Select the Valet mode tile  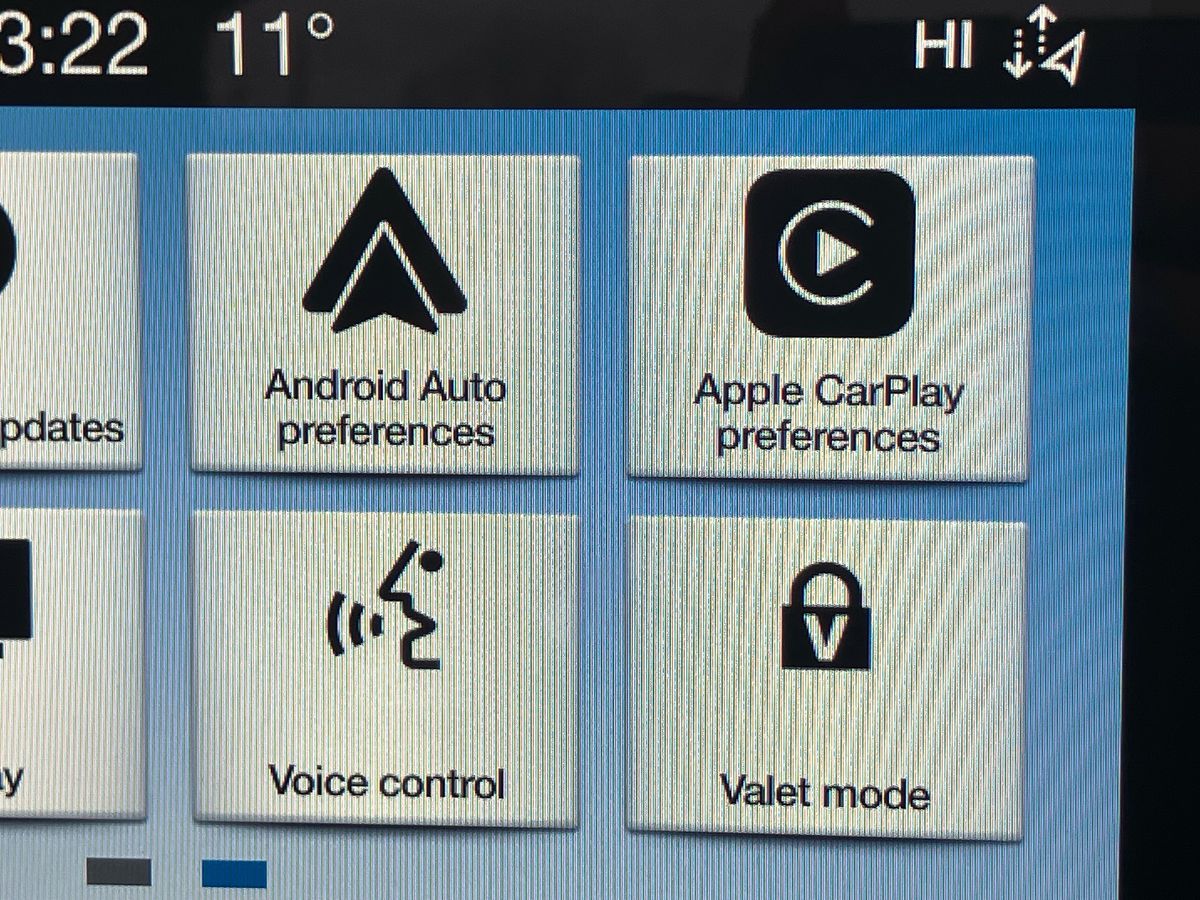click(x=825, y=677)
